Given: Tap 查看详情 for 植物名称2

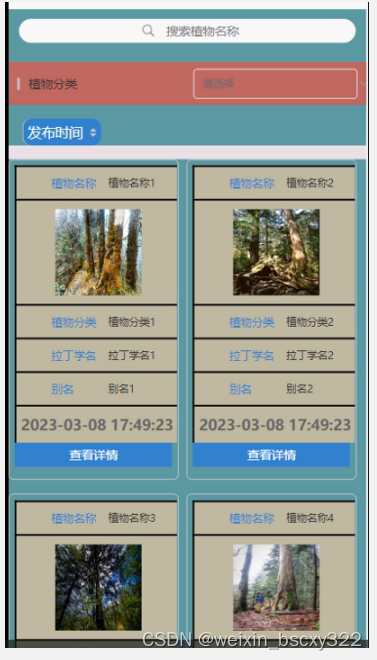Looking at the screenshot, I should tap(271, 455).
